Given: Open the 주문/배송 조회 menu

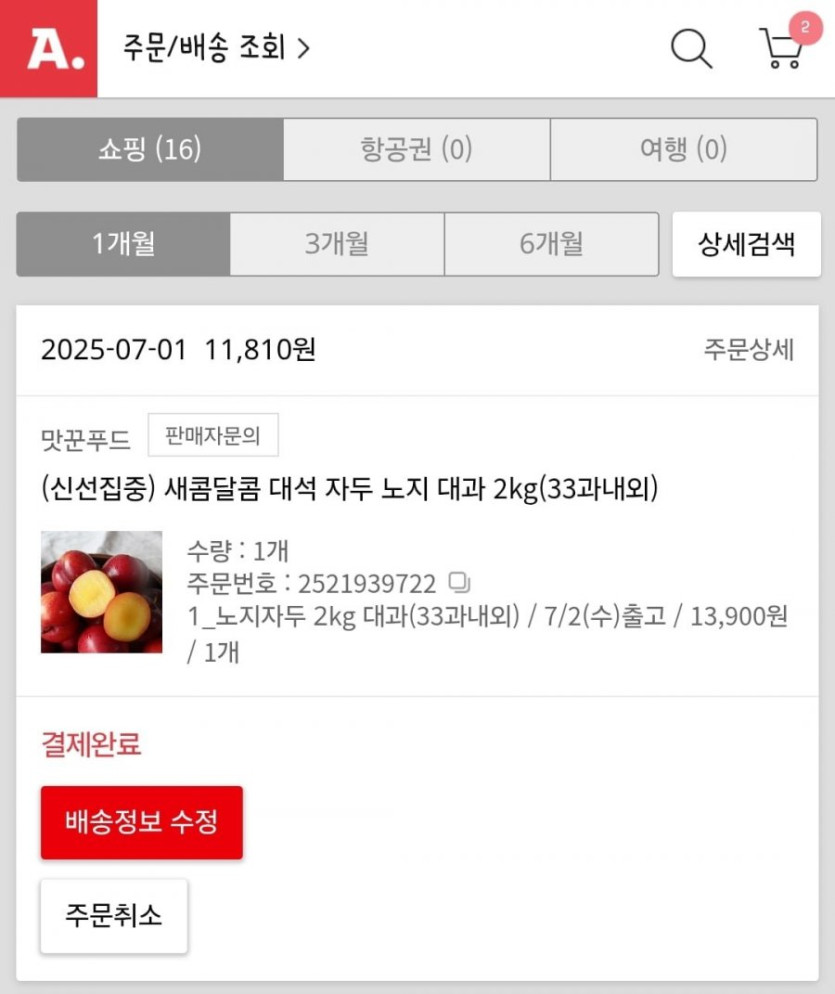Looking at the screenshot, I should pyautogui.click(x=216, y=48).
